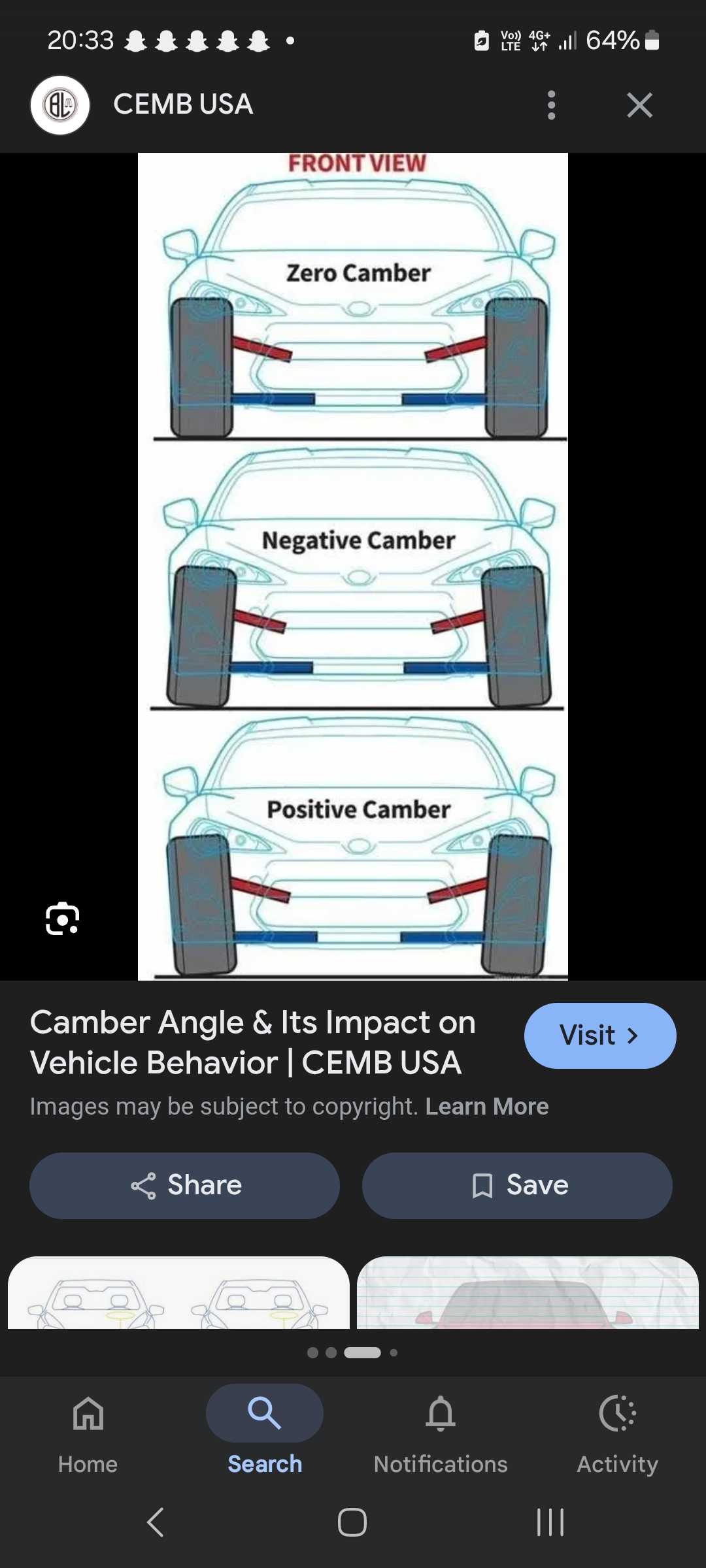Close the image viewer
Image resolution: width=706 pixels, height=1568 pixels.
[x=639, y=105]
